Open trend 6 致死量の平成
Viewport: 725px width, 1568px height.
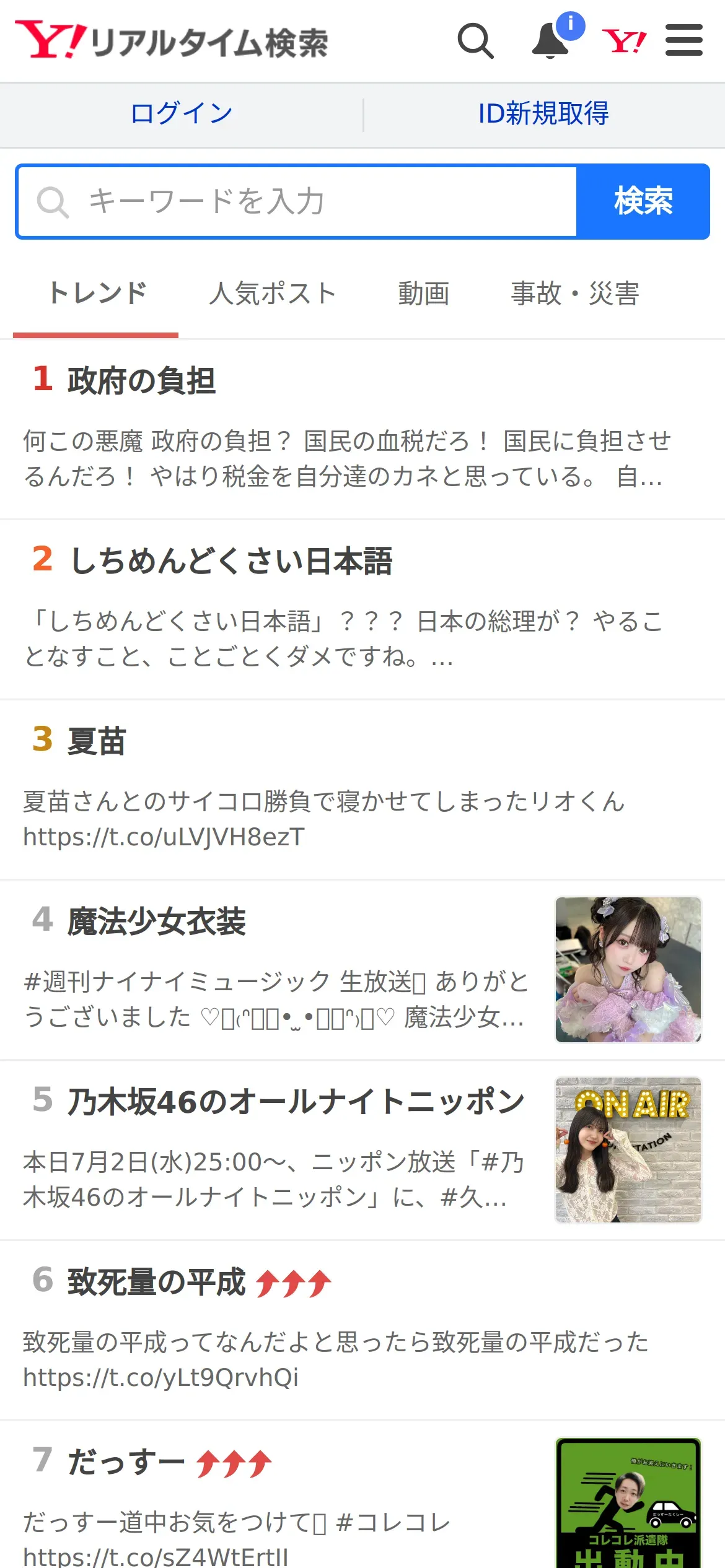click(x=362, y=1331)
